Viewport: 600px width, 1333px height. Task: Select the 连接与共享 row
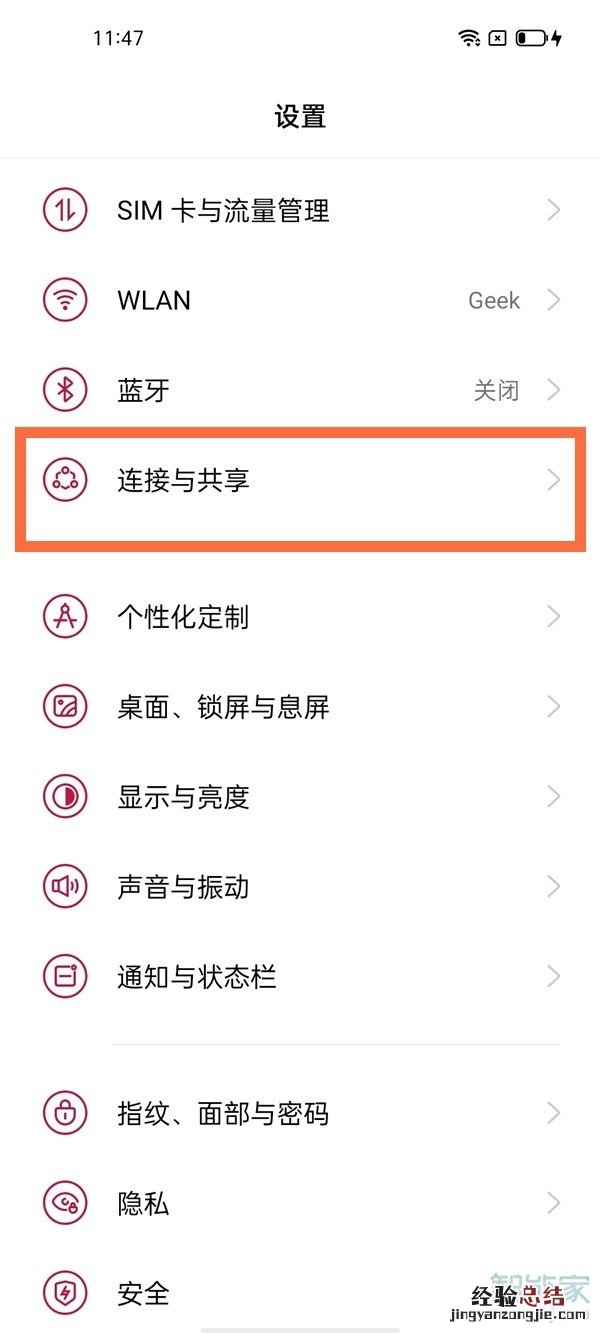pos(183,480)
